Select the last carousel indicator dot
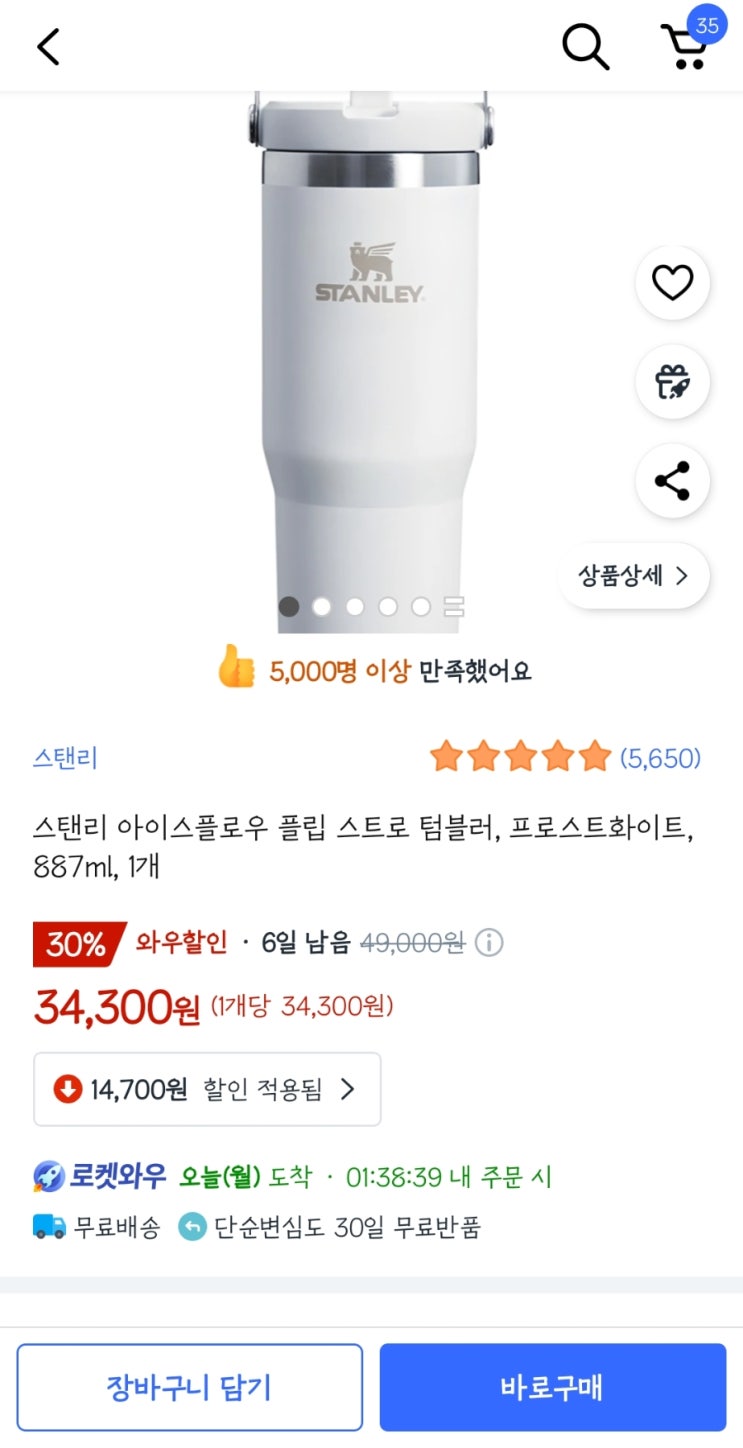Viewport: 743px width, 1448px height. click(x=422, y=606)
